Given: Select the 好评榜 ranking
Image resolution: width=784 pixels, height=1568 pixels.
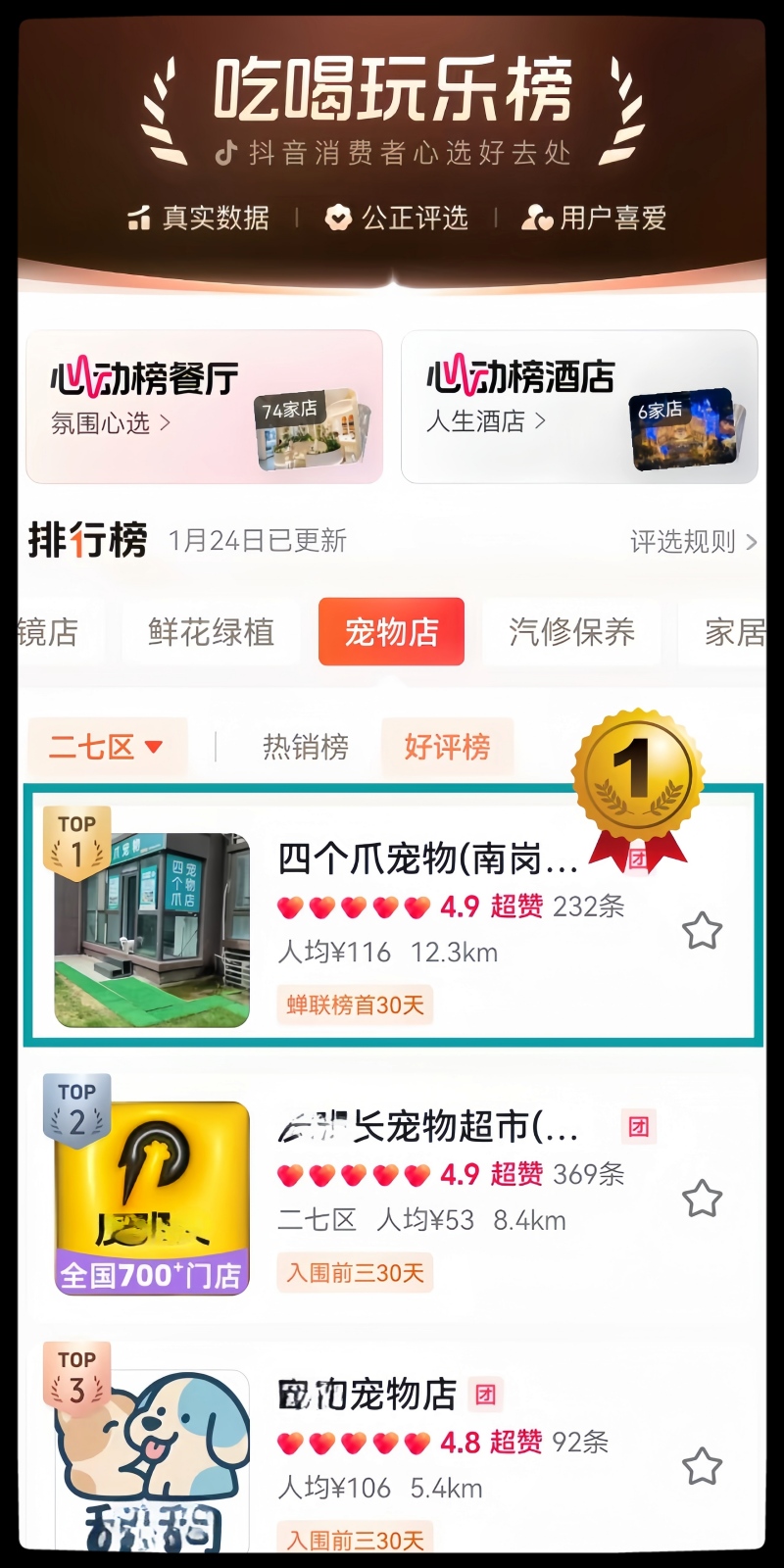Looking at the screenshot, I should coord(447,748).
